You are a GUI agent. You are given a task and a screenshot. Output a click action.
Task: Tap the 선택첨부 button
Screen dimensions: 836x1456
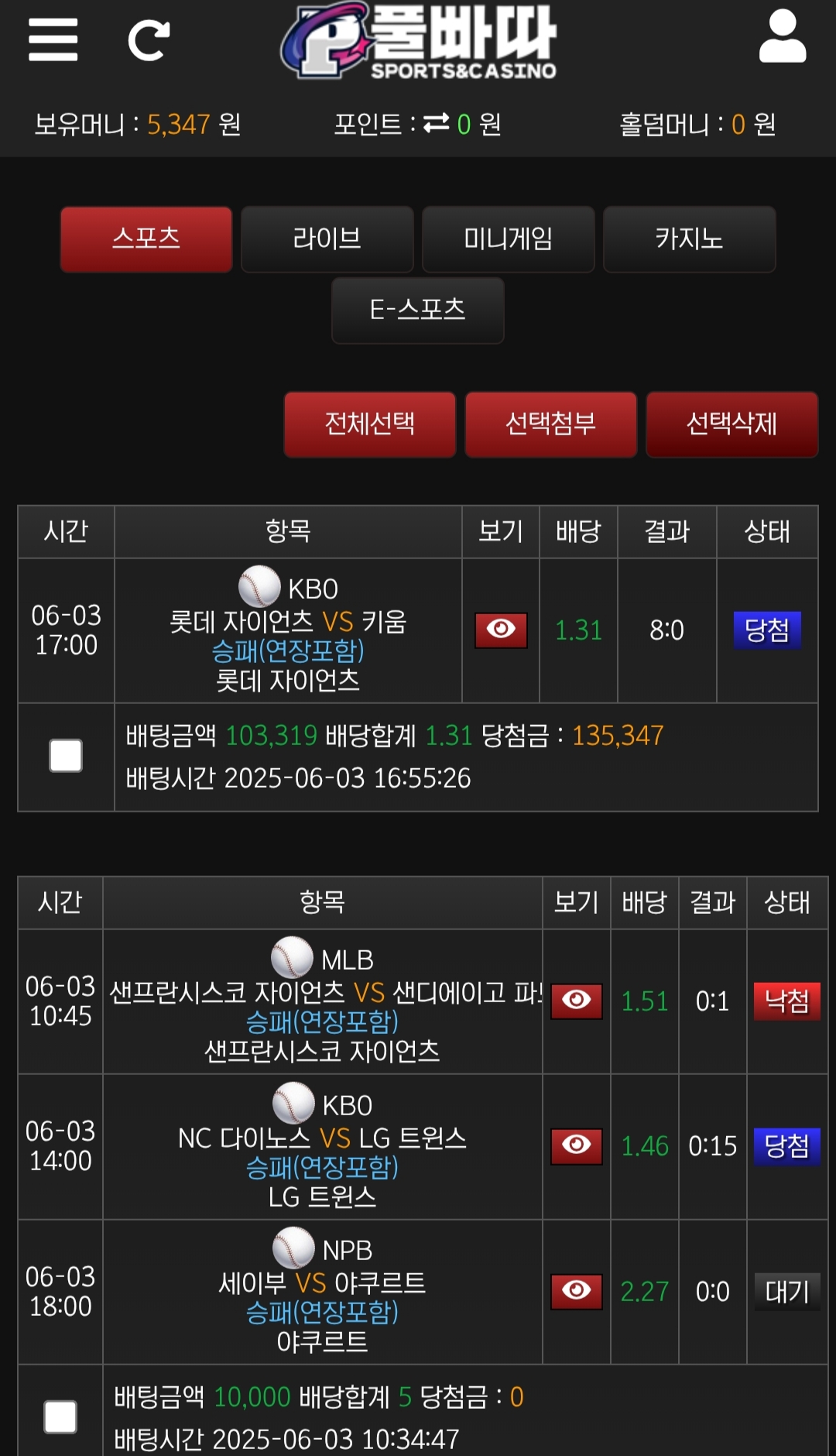click(x=550, y=424)
